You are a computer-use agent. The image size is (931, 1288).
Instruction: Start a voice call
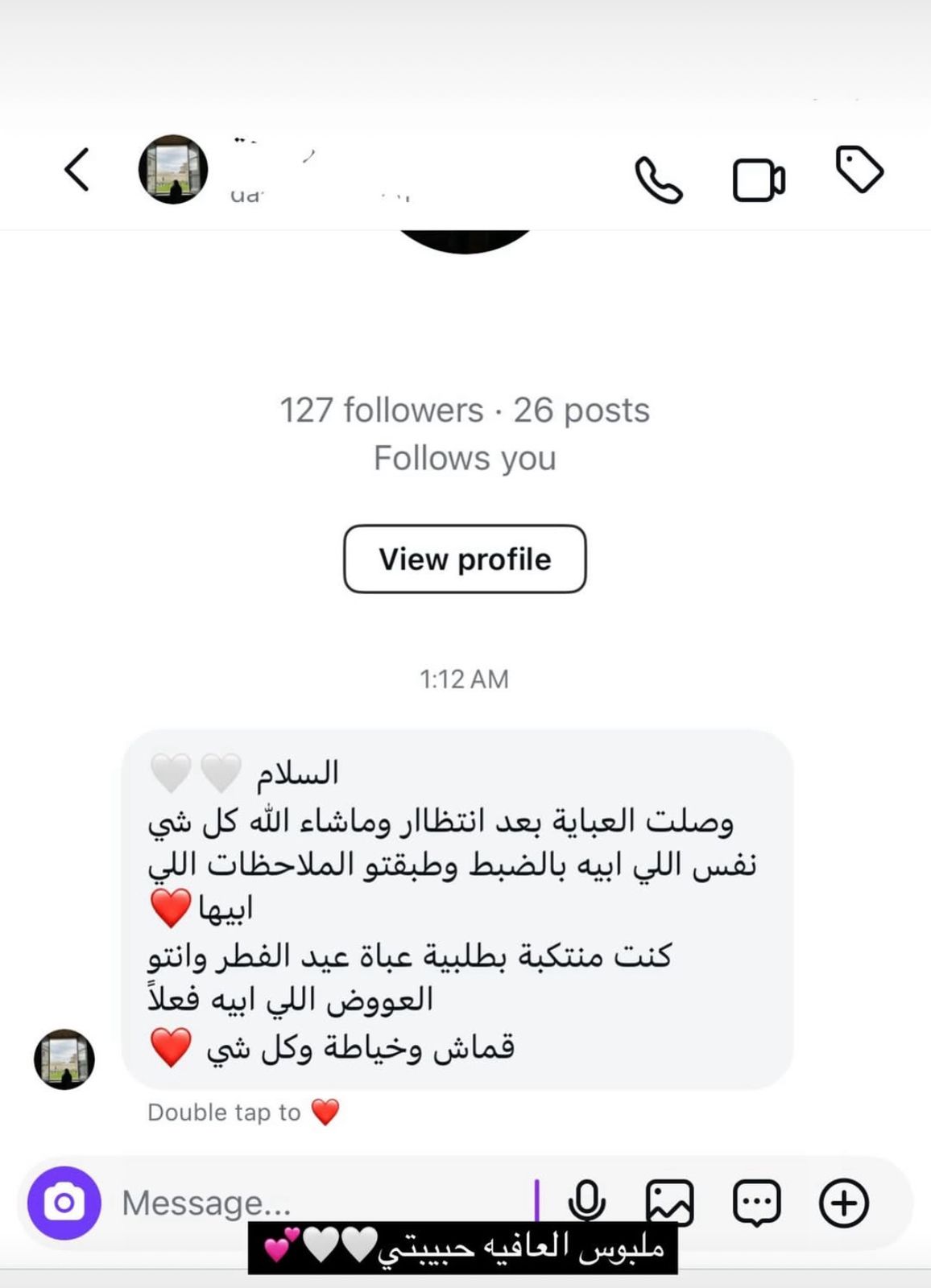[x=658, y=180]
